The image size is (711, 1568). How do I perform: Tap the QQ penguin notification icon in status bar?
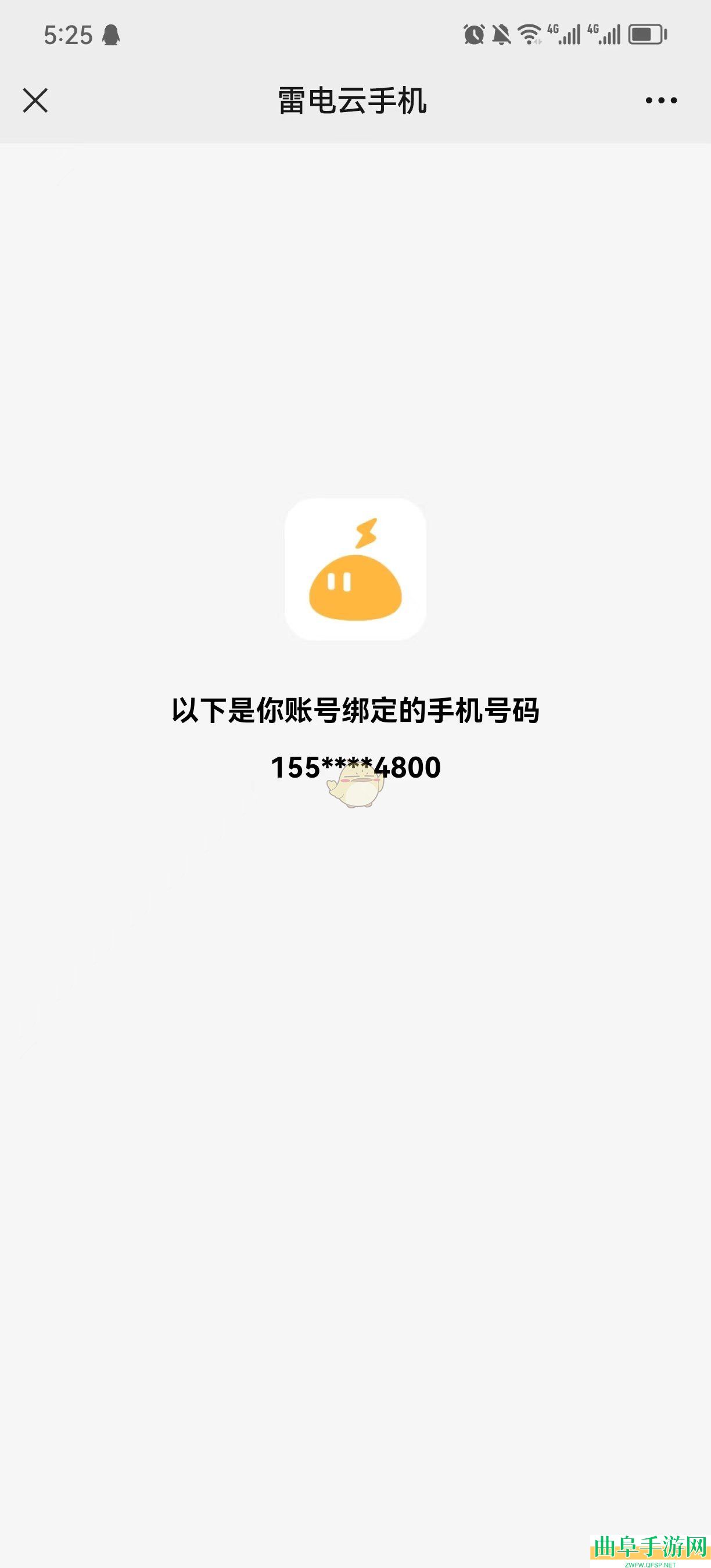[x=111, y=35]
